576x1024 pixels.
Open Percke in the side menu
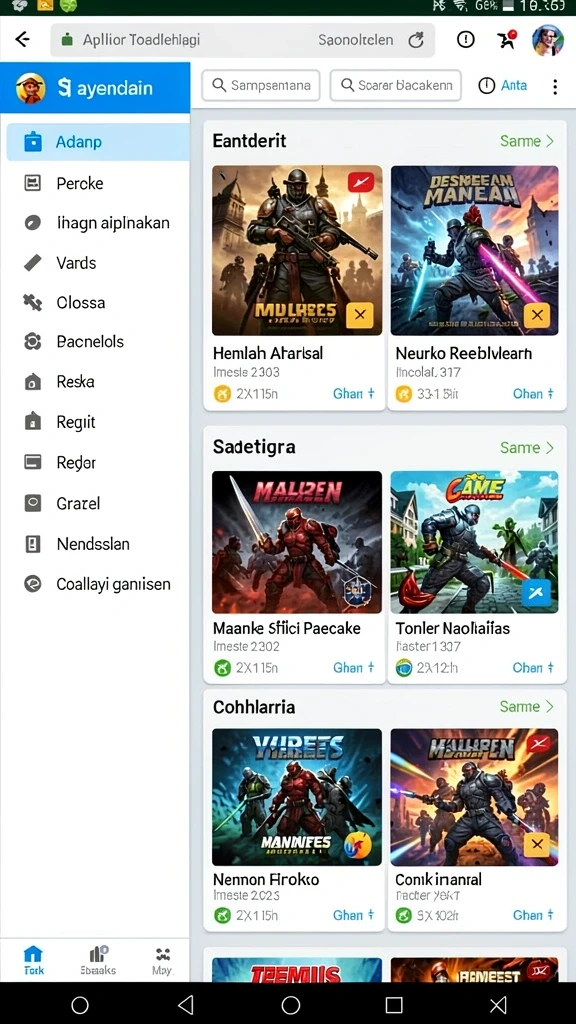point(98,184)
